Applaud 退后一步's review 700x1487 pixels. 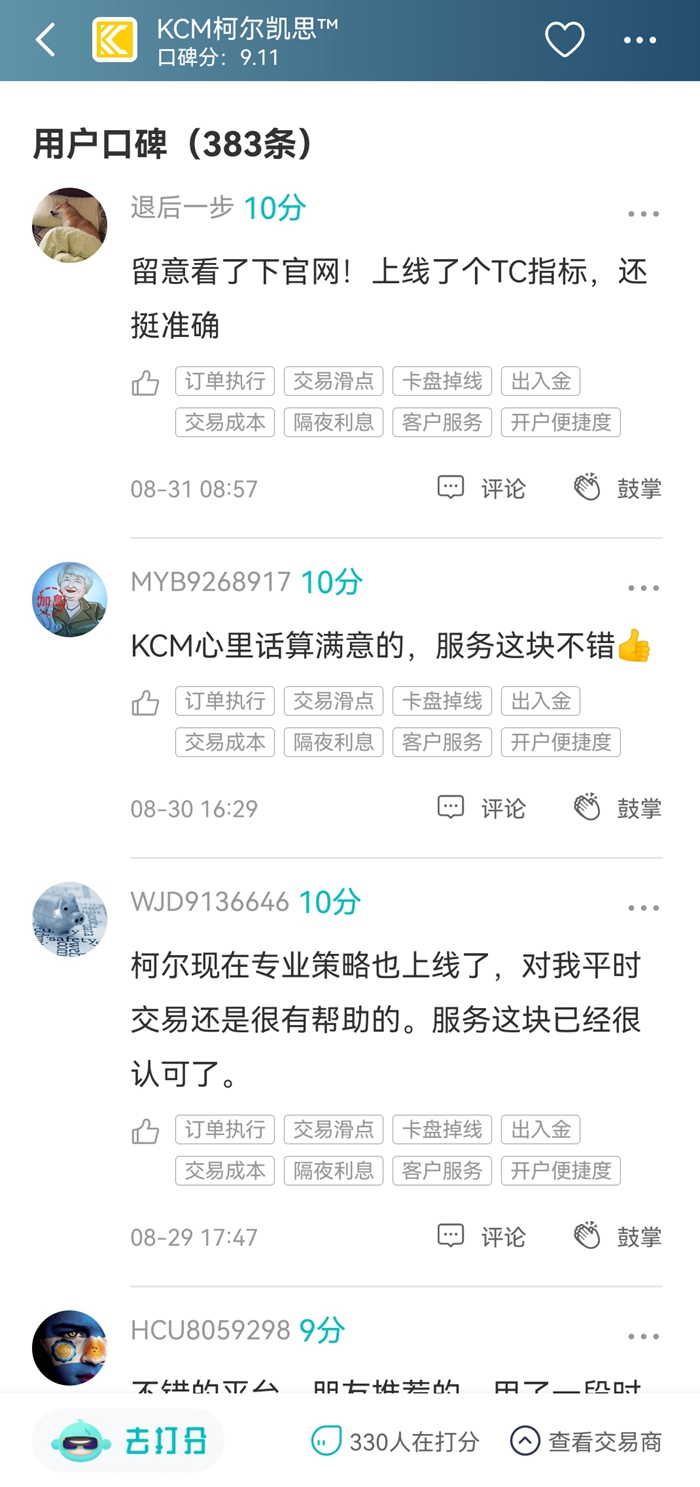pos(617,488)
